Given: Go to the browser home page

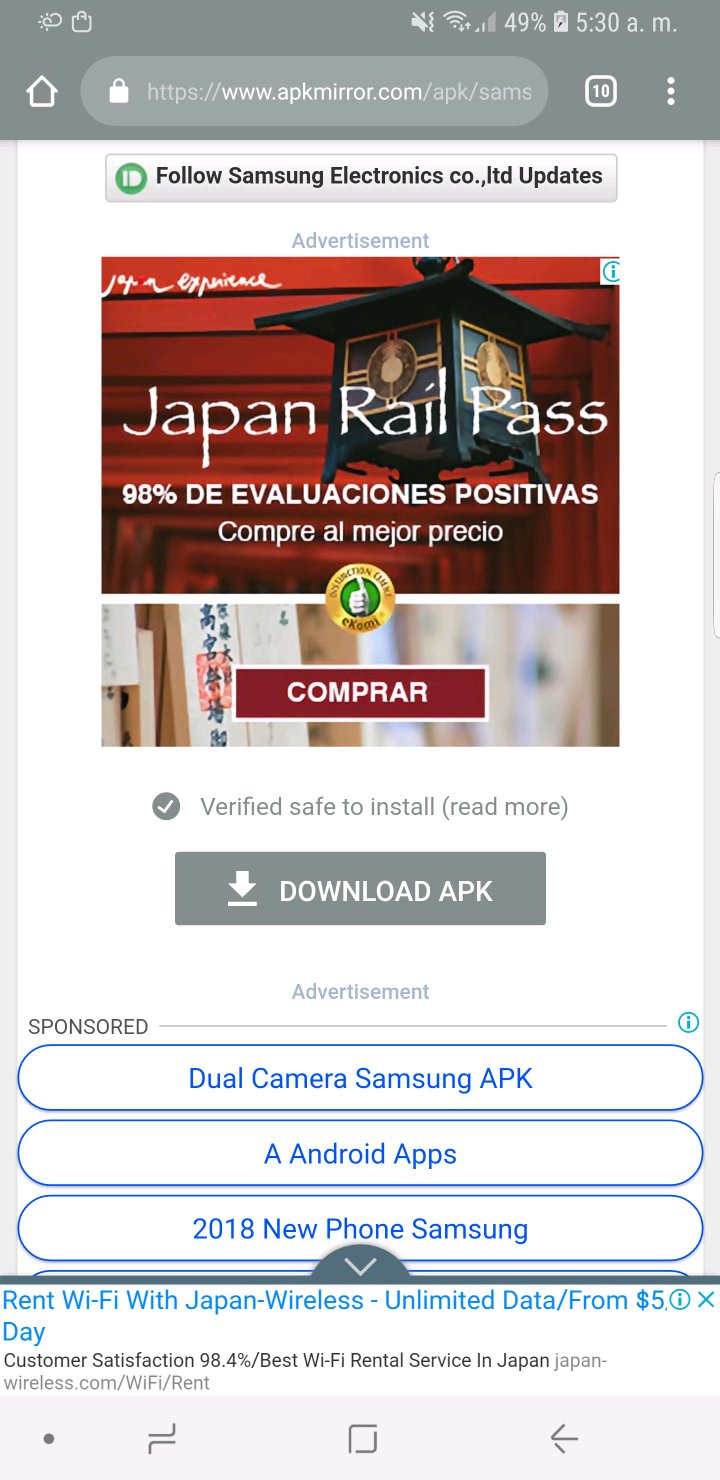Looking at the screenshot, I should click(42, 92).
